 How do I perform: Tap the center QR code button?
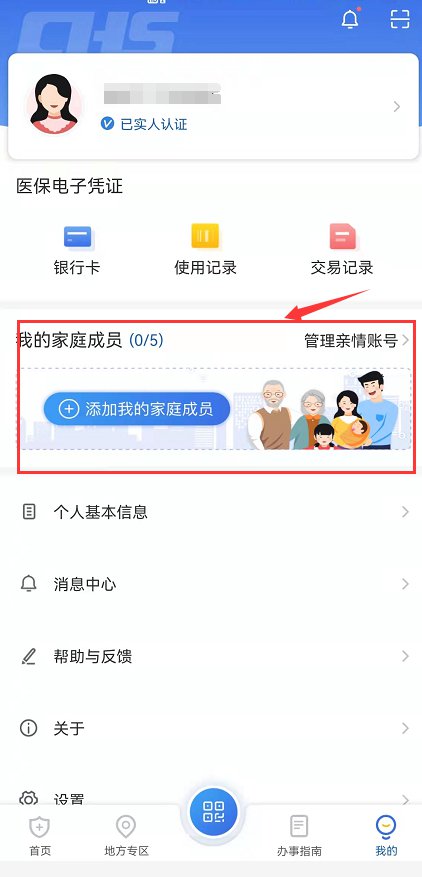213,812
